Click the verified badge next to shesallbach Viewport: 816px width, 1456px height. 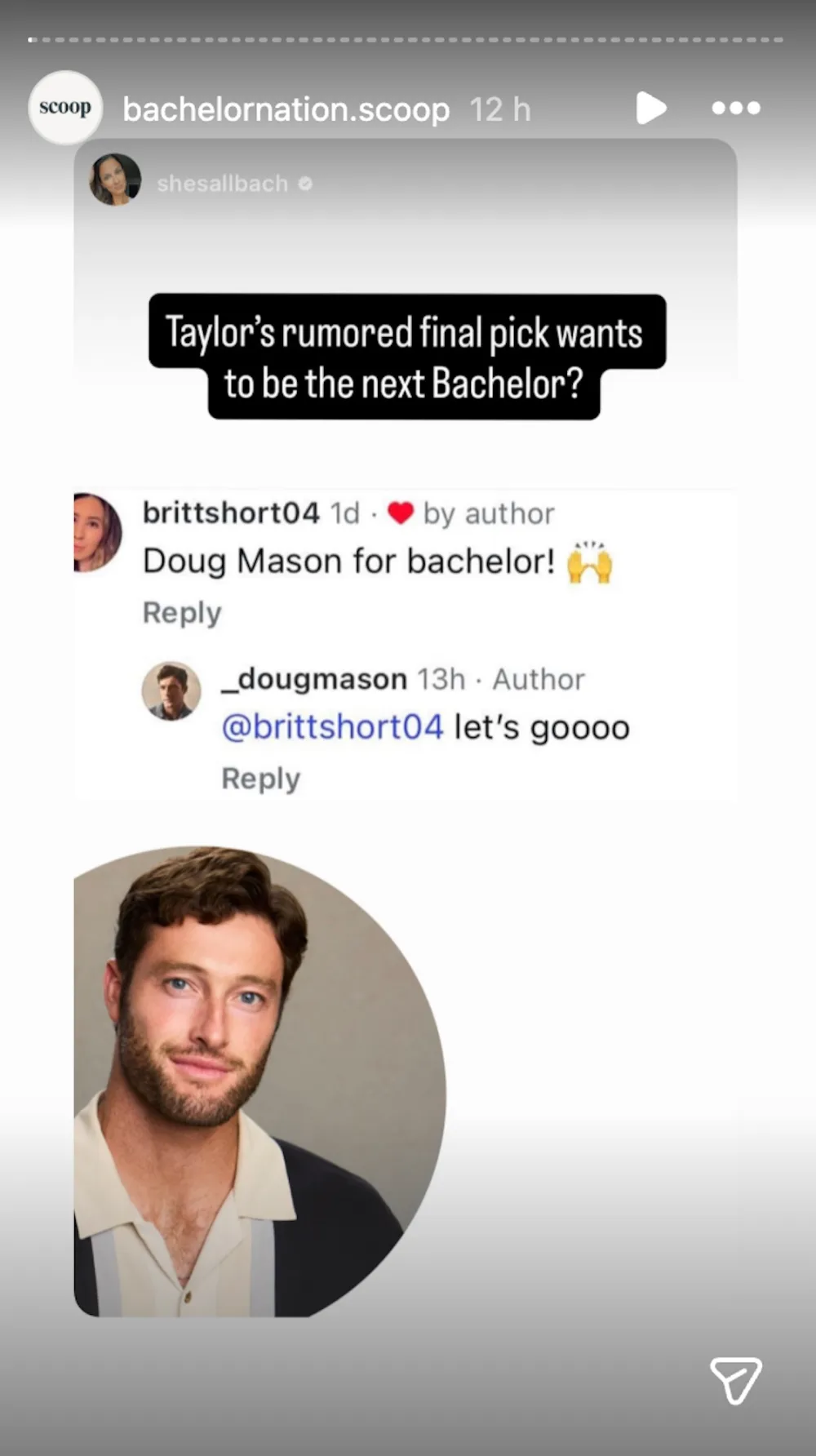tap(305, 183)
